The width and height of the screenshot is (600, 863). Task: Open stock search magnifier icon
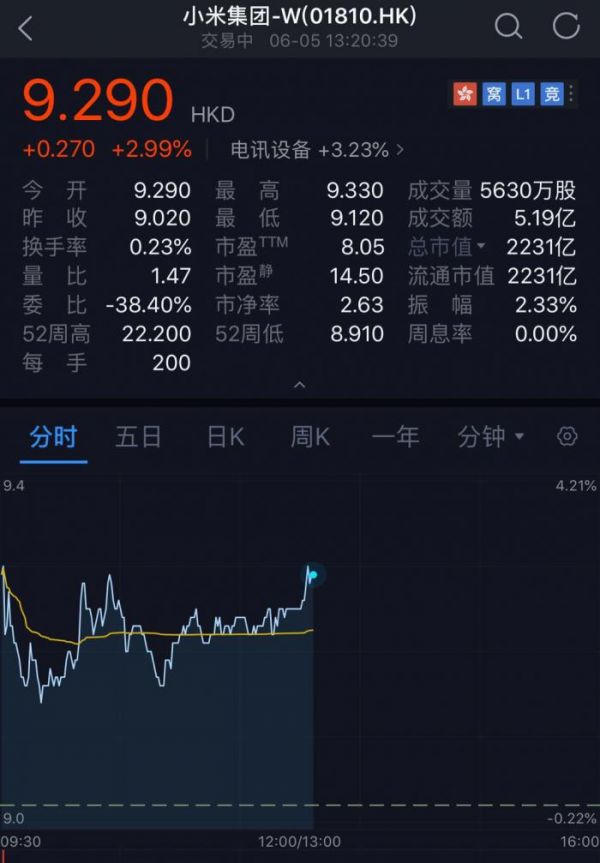[508, 27]
